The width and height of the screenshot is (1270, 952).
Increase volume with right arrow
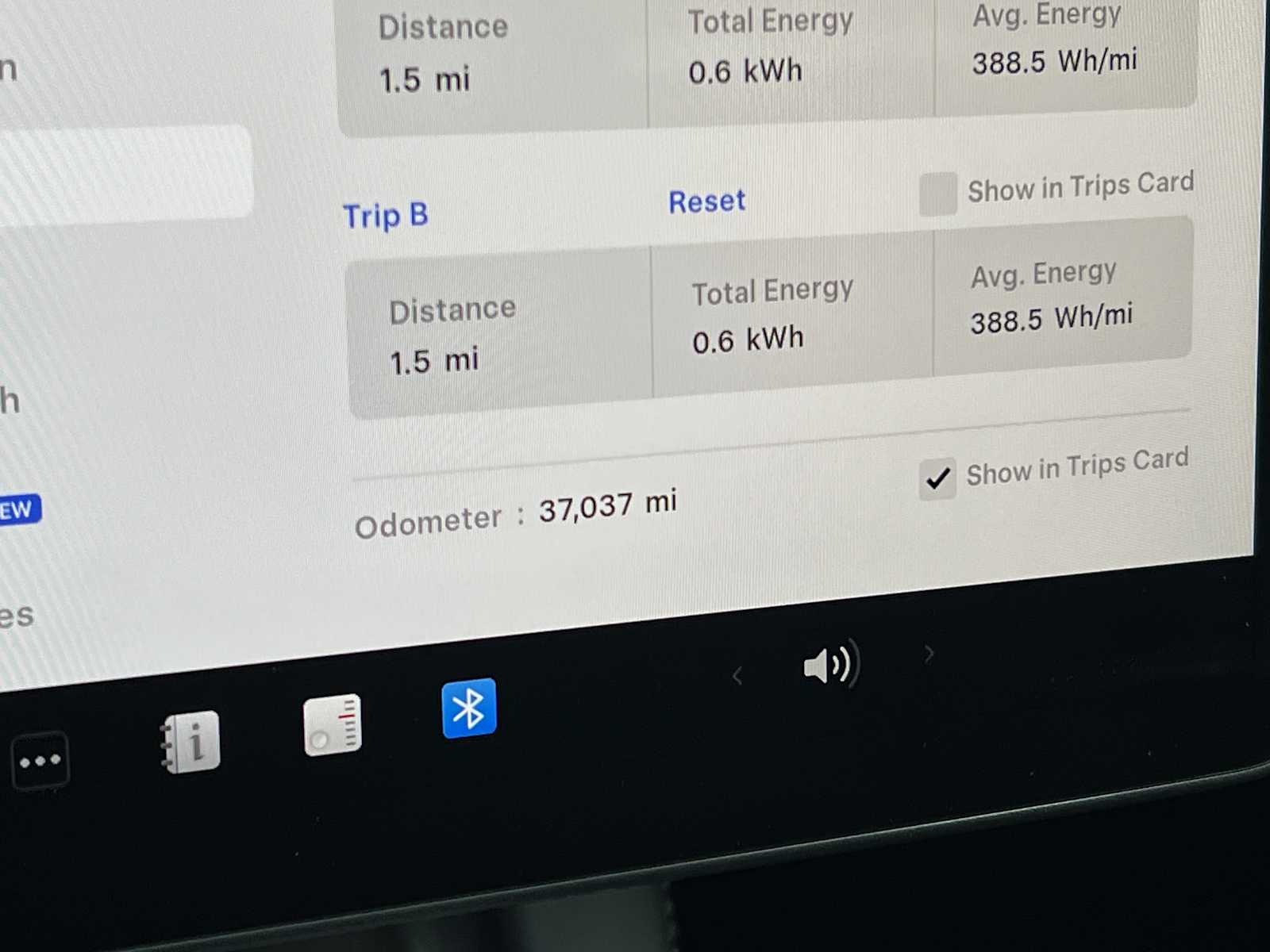click(x=929, y=654)
